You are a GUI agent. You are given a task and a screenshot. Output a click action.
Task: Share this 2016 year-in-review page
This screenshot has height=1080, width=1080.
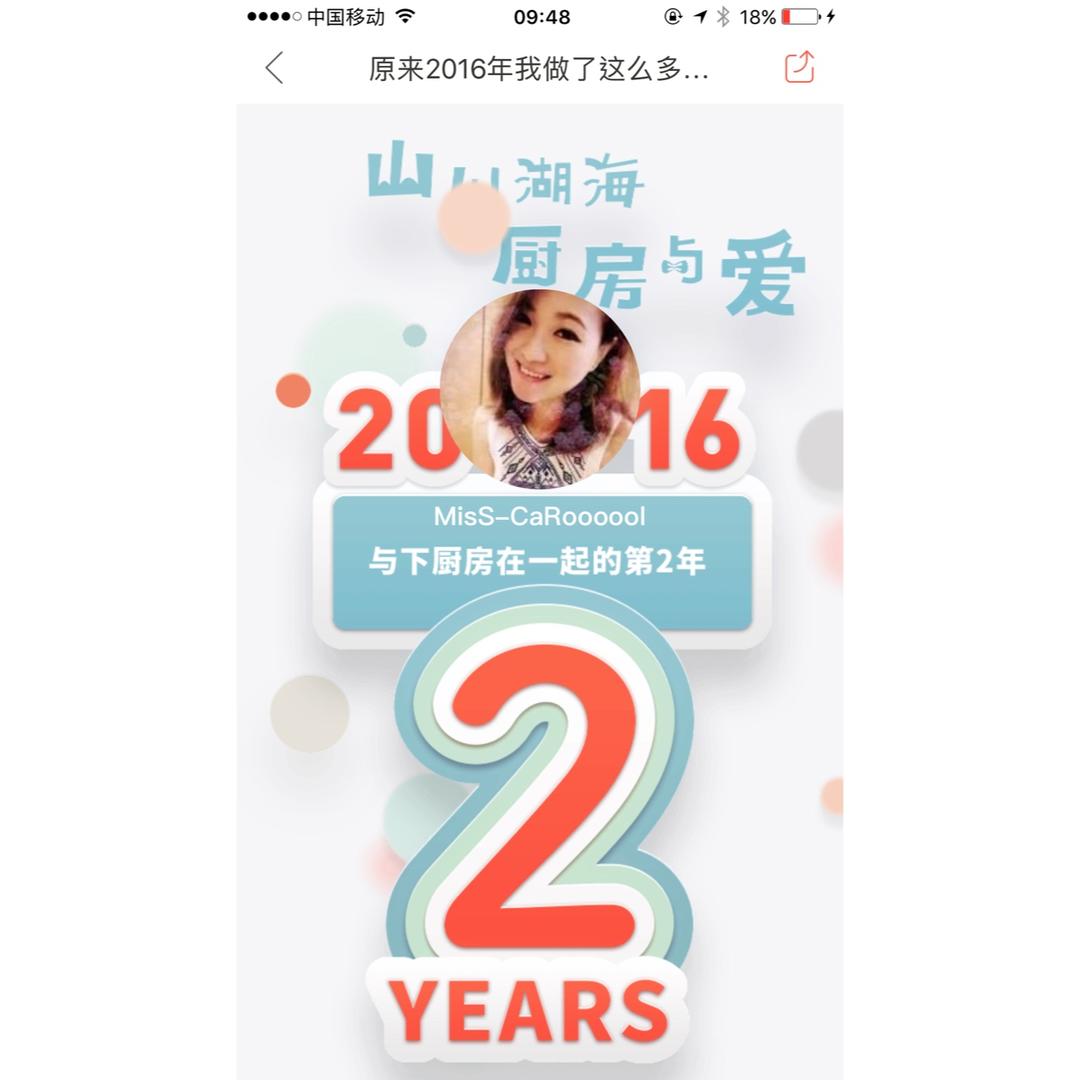click(800, 68)
